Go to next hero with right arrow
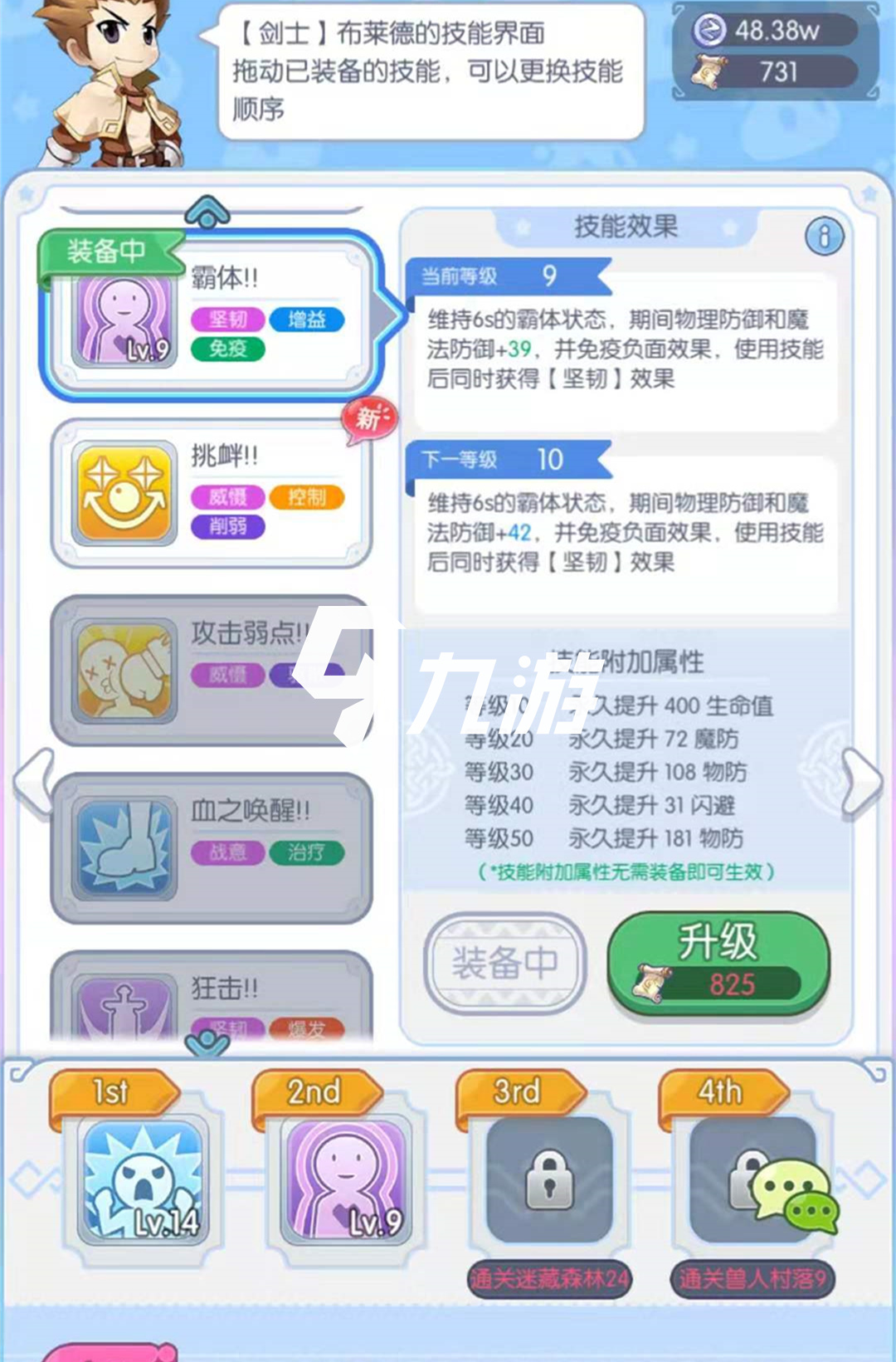Image resolution: width=896 pixels, height=1362 pixels. [862, 782]
